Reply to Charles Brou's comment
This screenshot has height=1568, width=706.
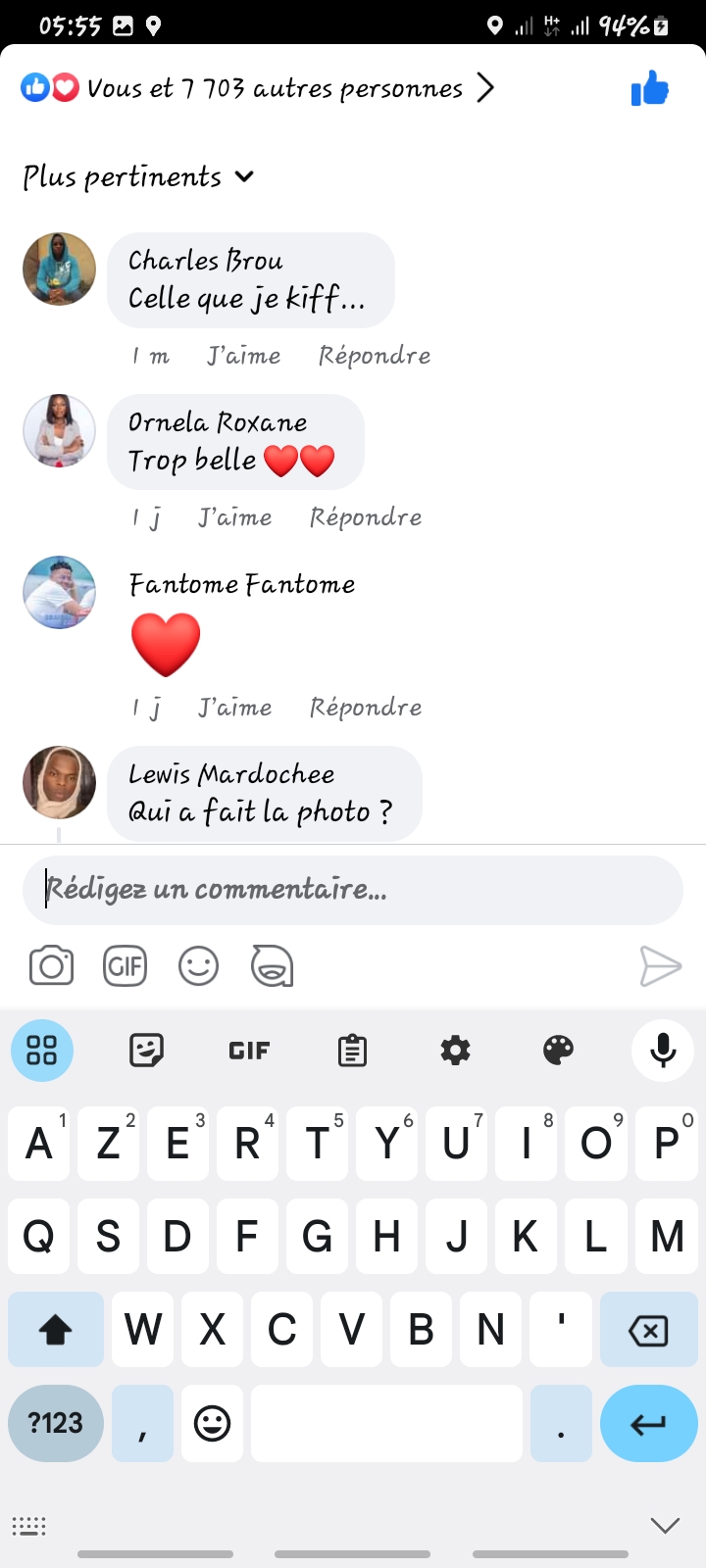point(374,356)
